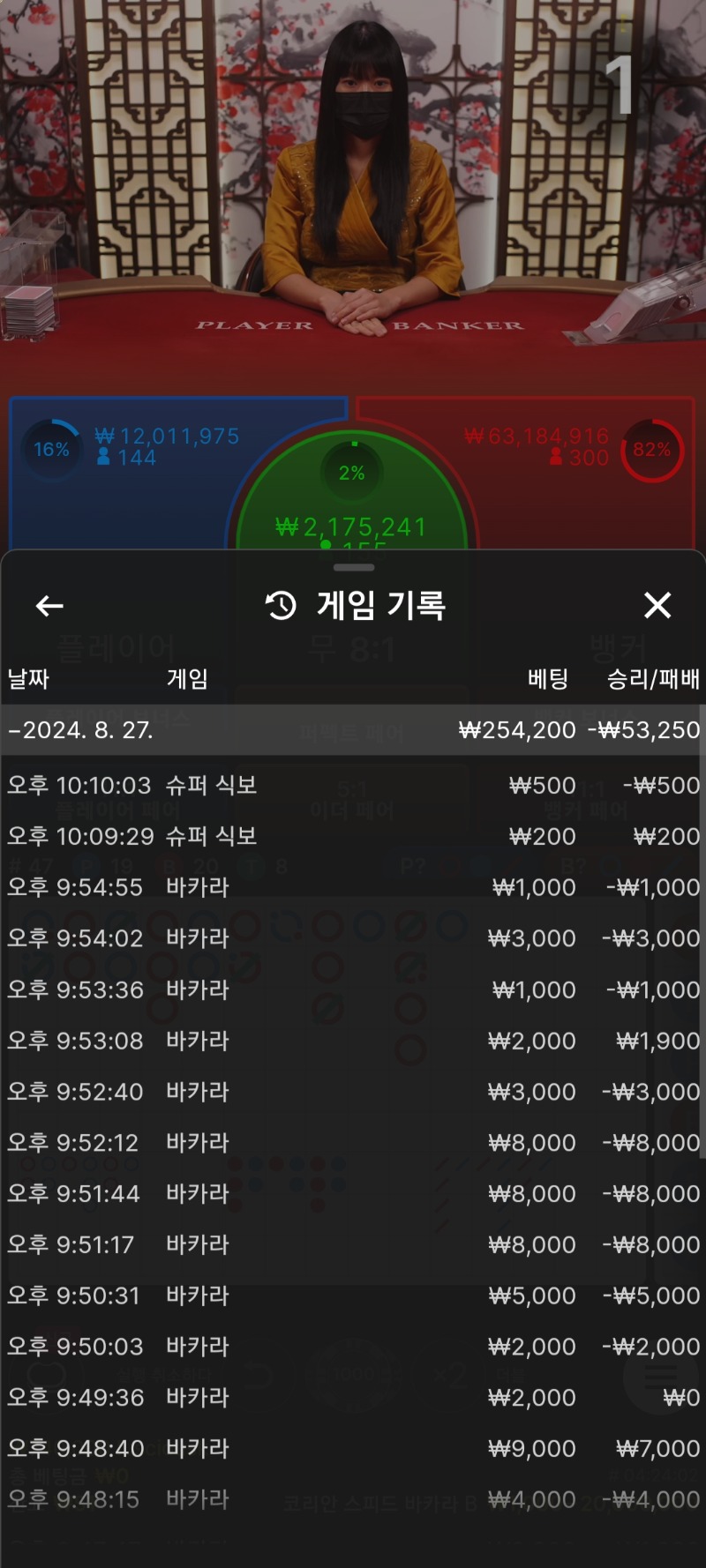Select the 오후 9:54:02 바카라 entry
706x1568 pixels.
pos(353,938)
